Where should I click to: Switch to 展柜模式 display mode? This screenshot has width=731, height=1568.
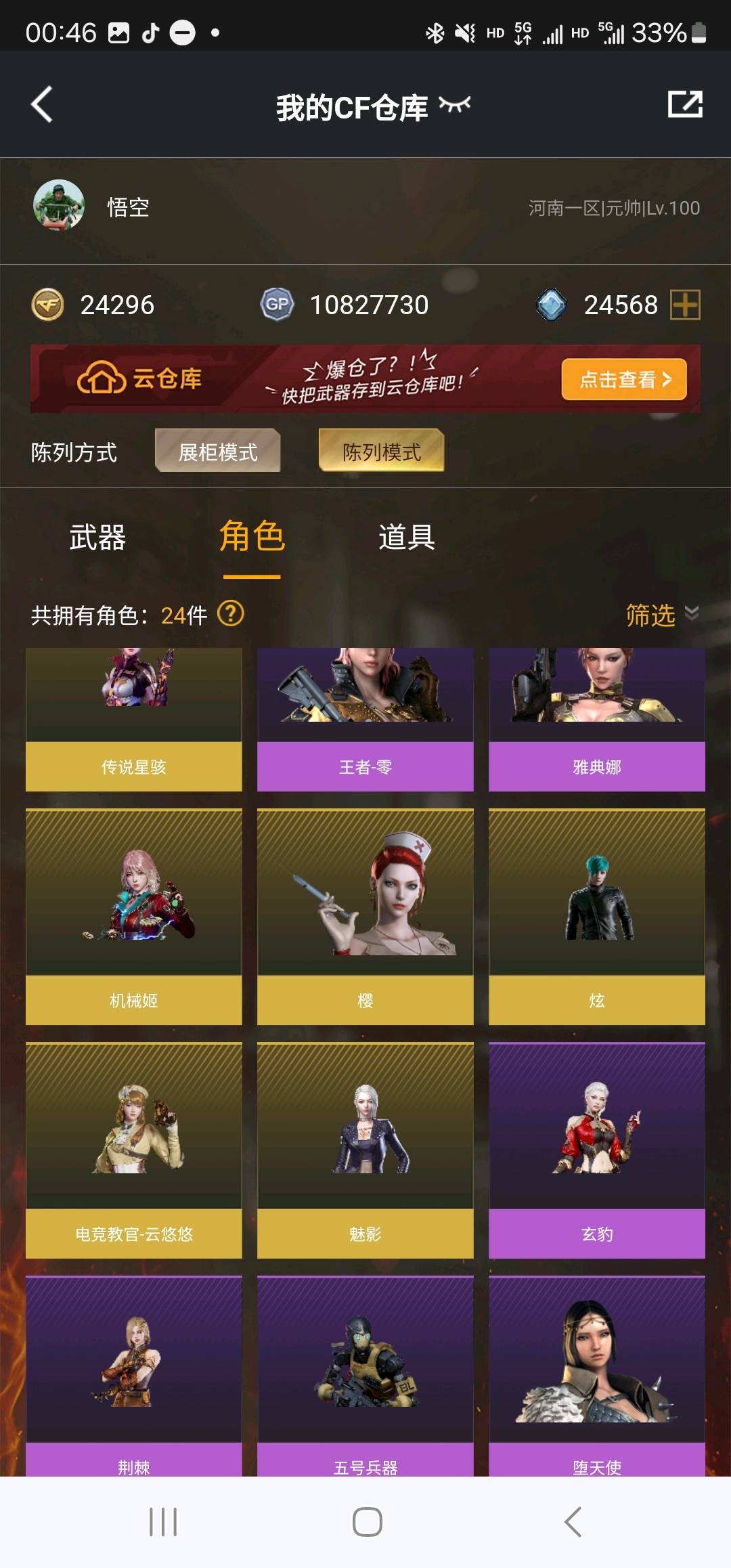tap(217, 451)
